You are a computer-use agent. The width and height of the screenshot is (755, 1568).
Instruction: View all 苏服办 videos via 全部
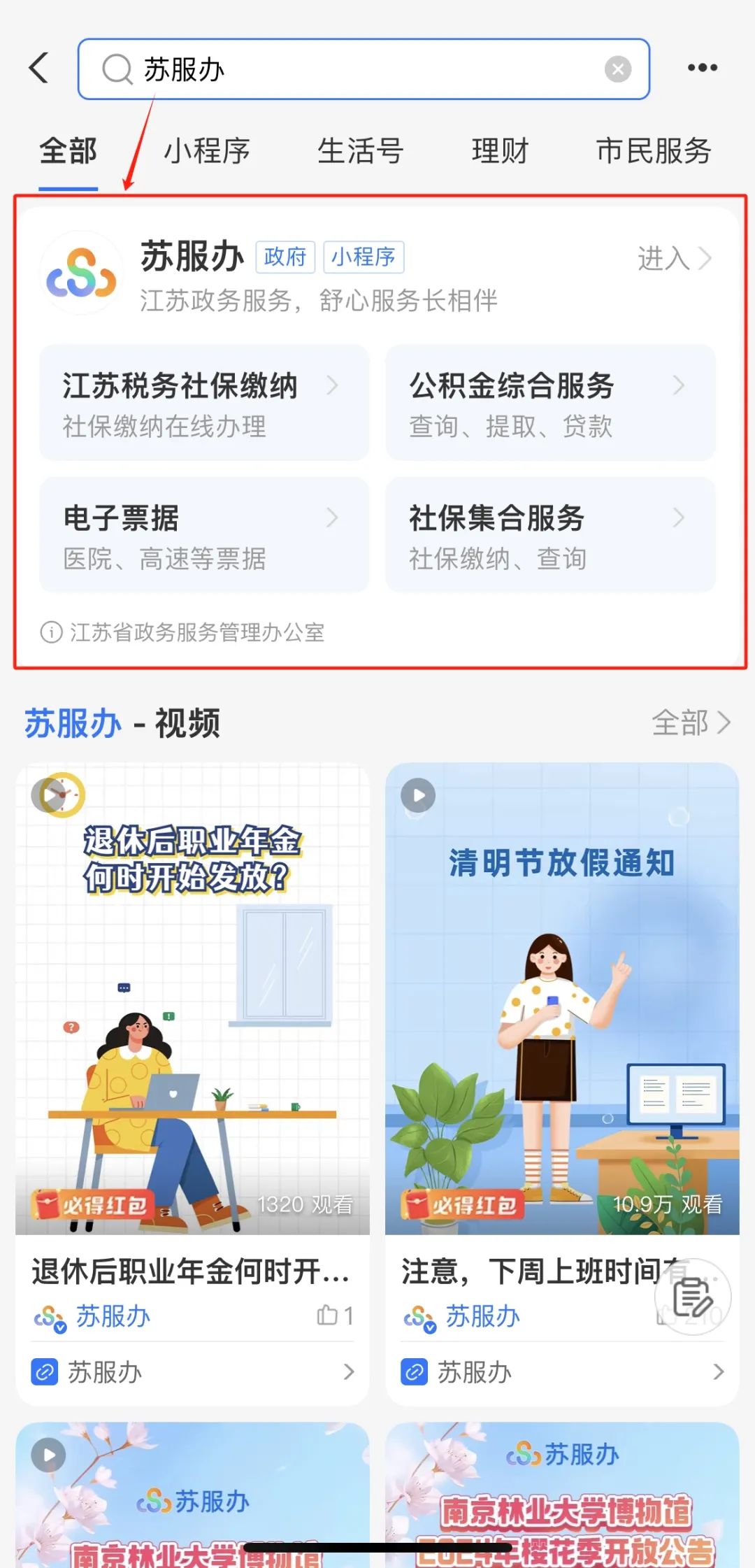click(x=690, y=723)
